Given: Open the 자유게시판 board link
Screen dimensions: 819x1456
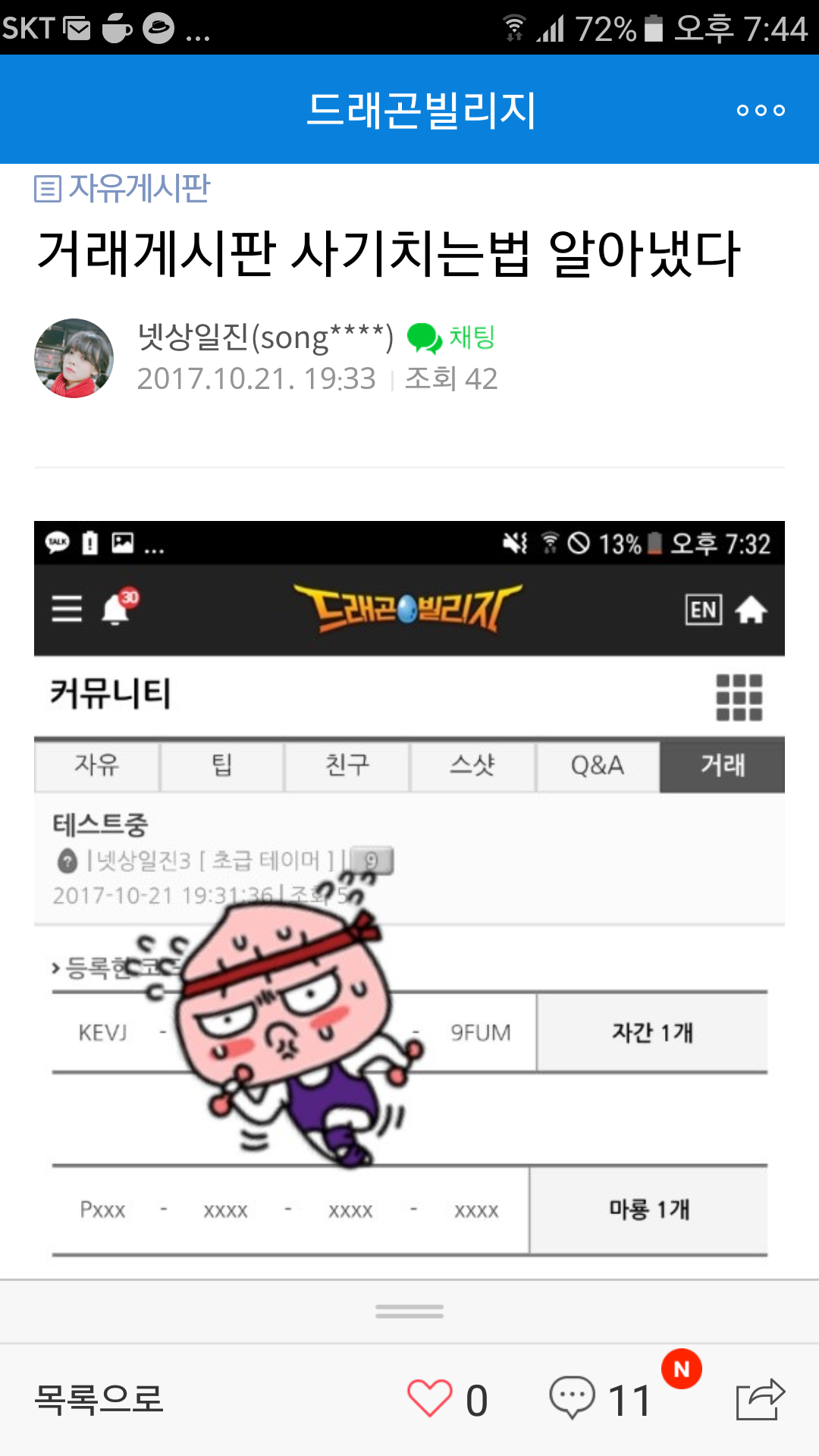Looking at the screenshot, I should click(x=123, y=188).
